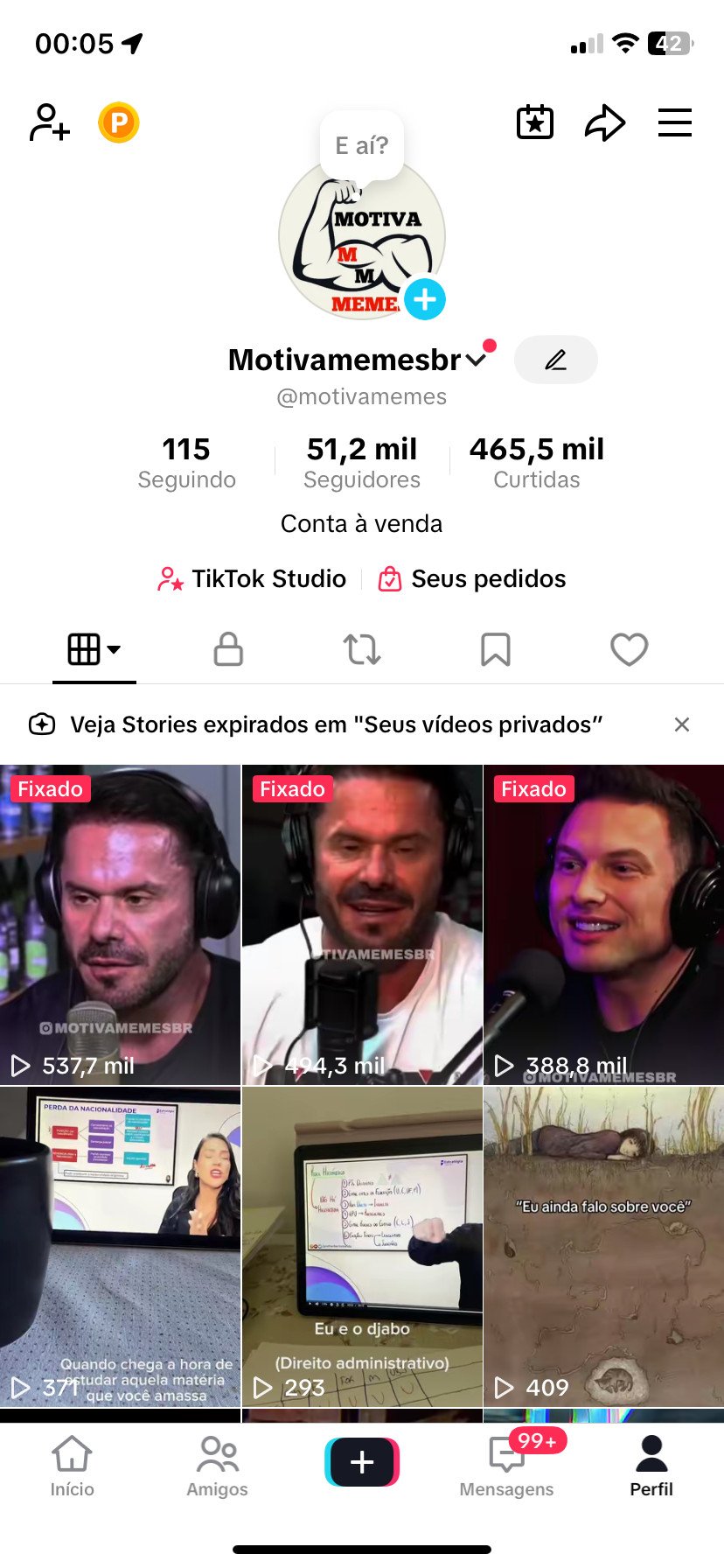Open the hamburger menu

pyautogui.click(x=674, y=122)
